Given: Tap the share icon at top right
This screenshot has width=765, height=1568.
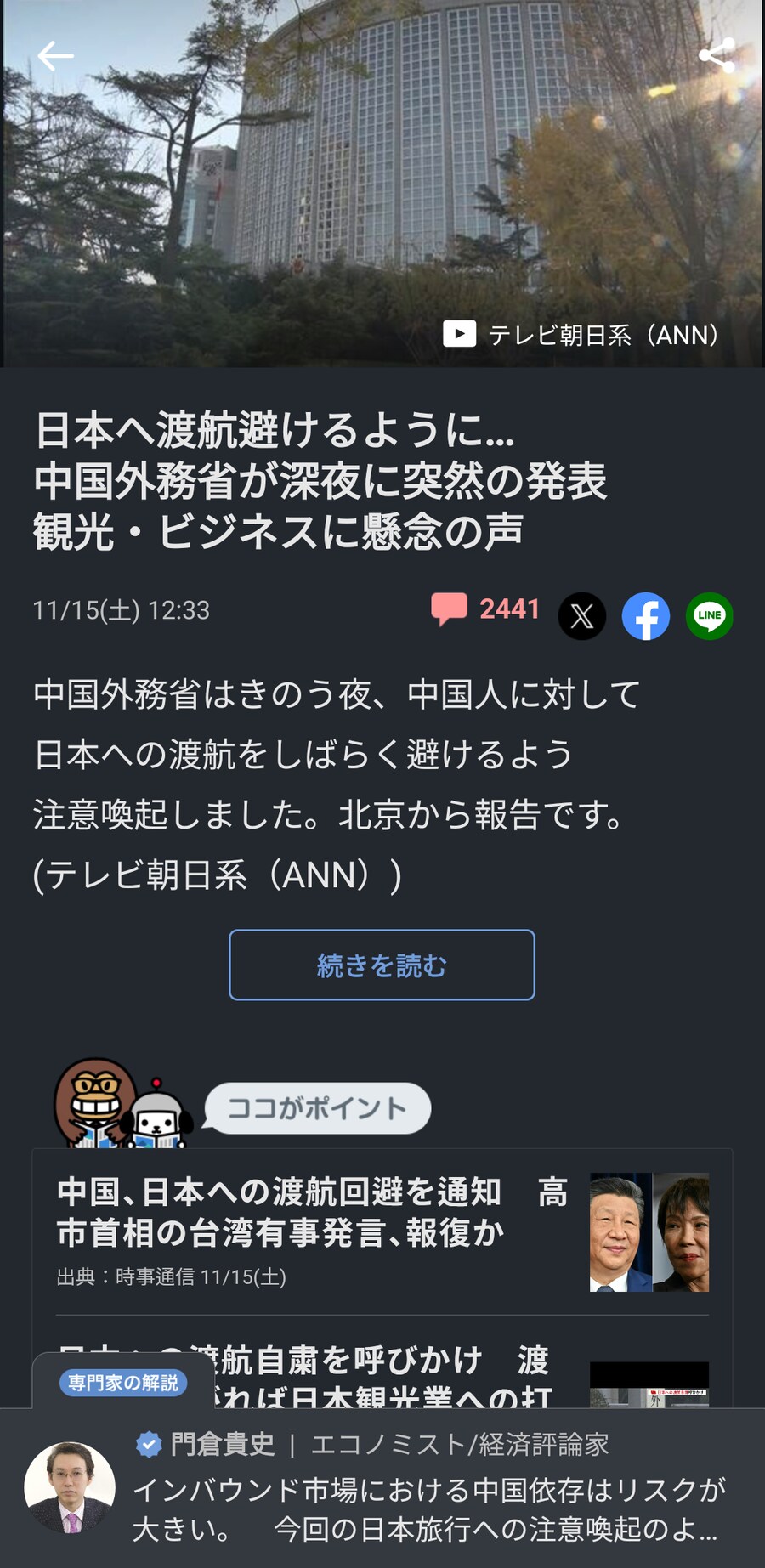Looking at the screenshot, I should click(717, 56).
